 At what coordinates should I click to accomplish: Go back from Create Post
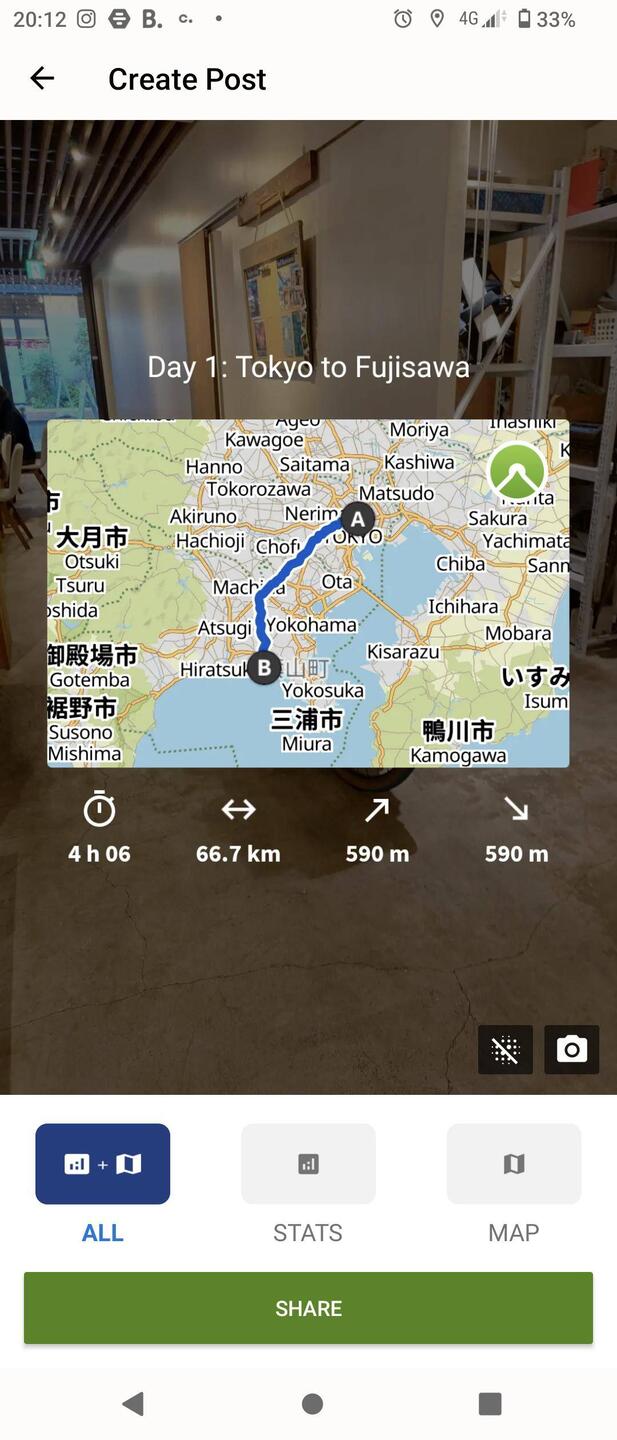(42, 78)
